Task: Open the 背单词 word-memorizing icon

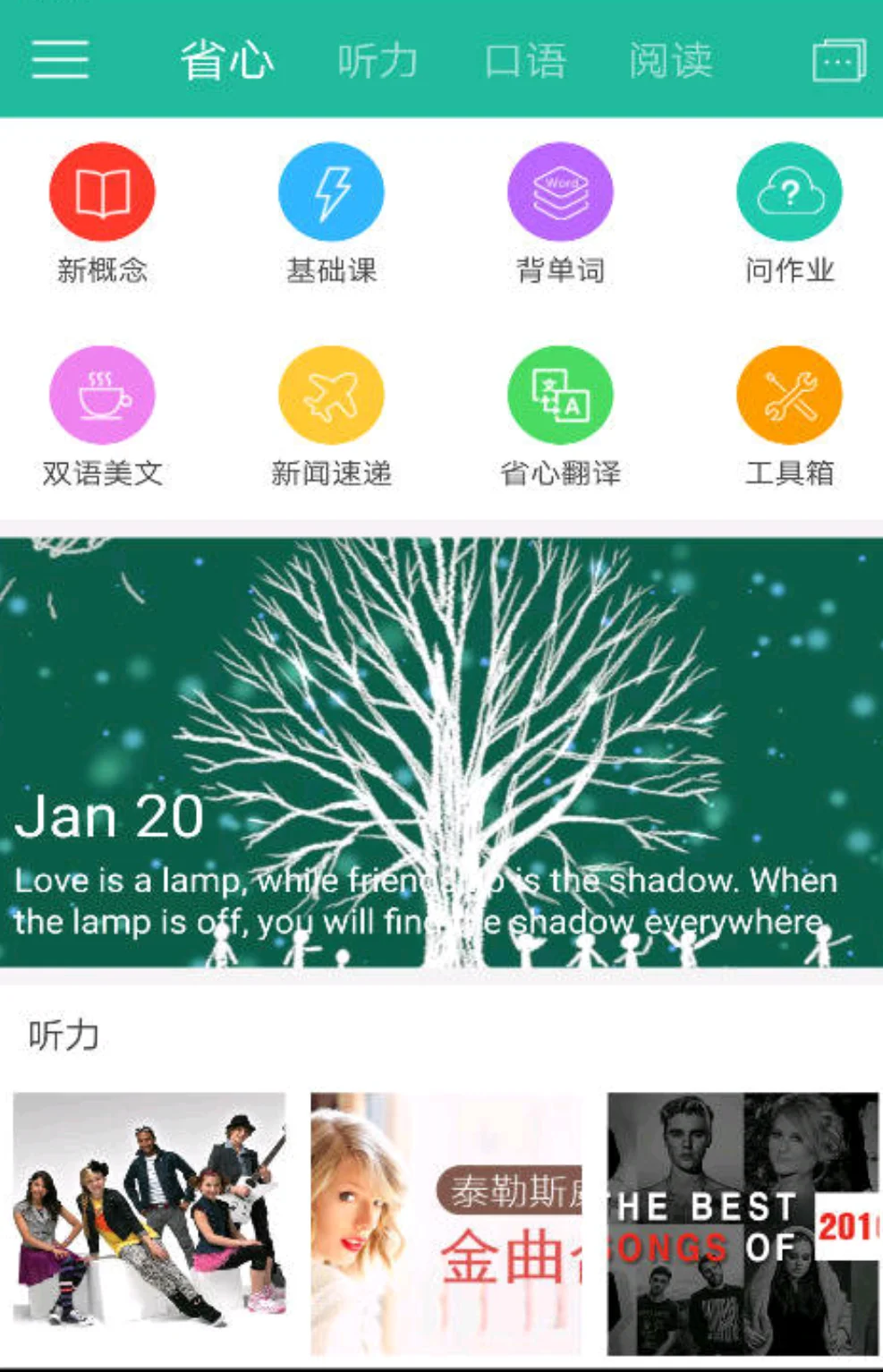Action: click(561, 192)
